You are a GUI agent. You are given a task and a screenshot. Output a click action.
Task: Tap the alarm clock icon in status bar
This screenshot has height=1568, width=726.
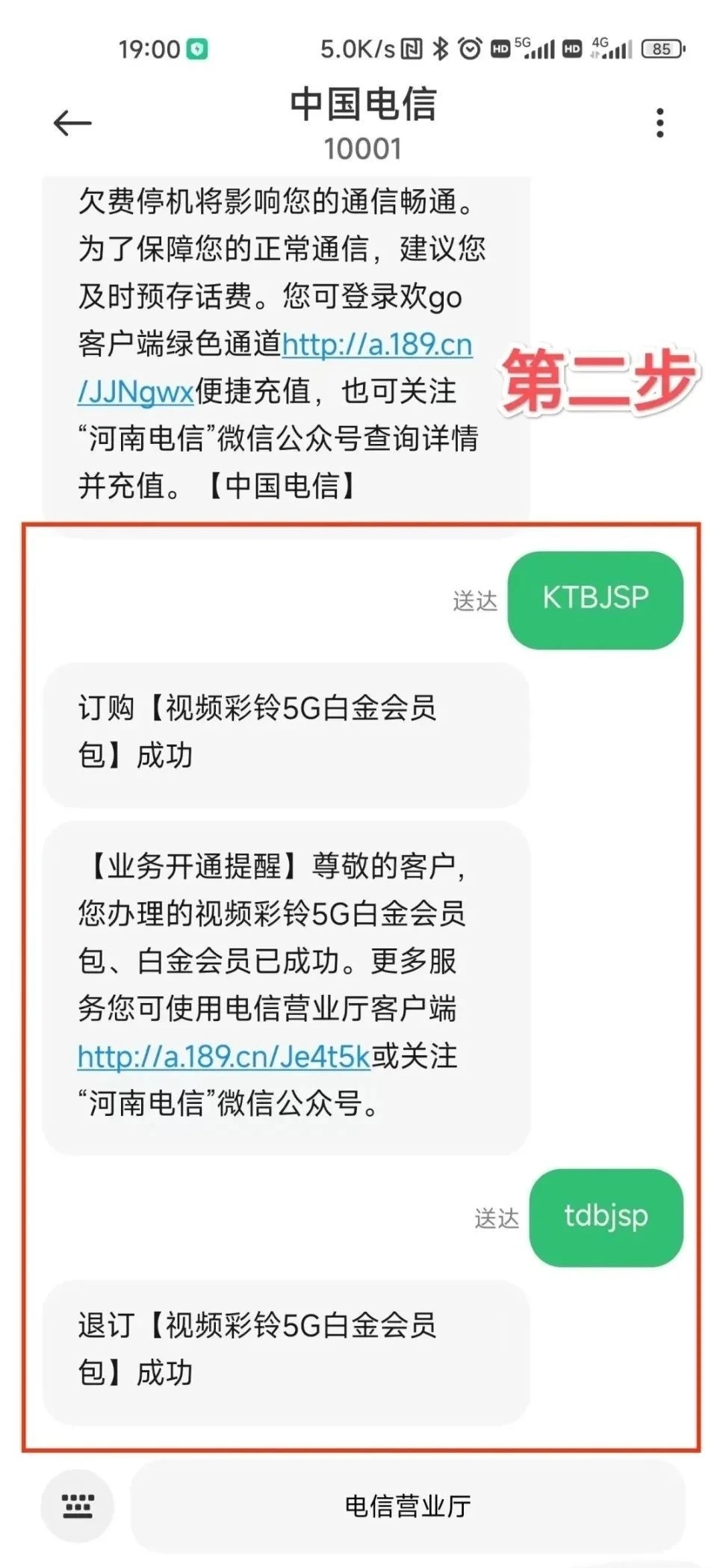pos(469,48)
